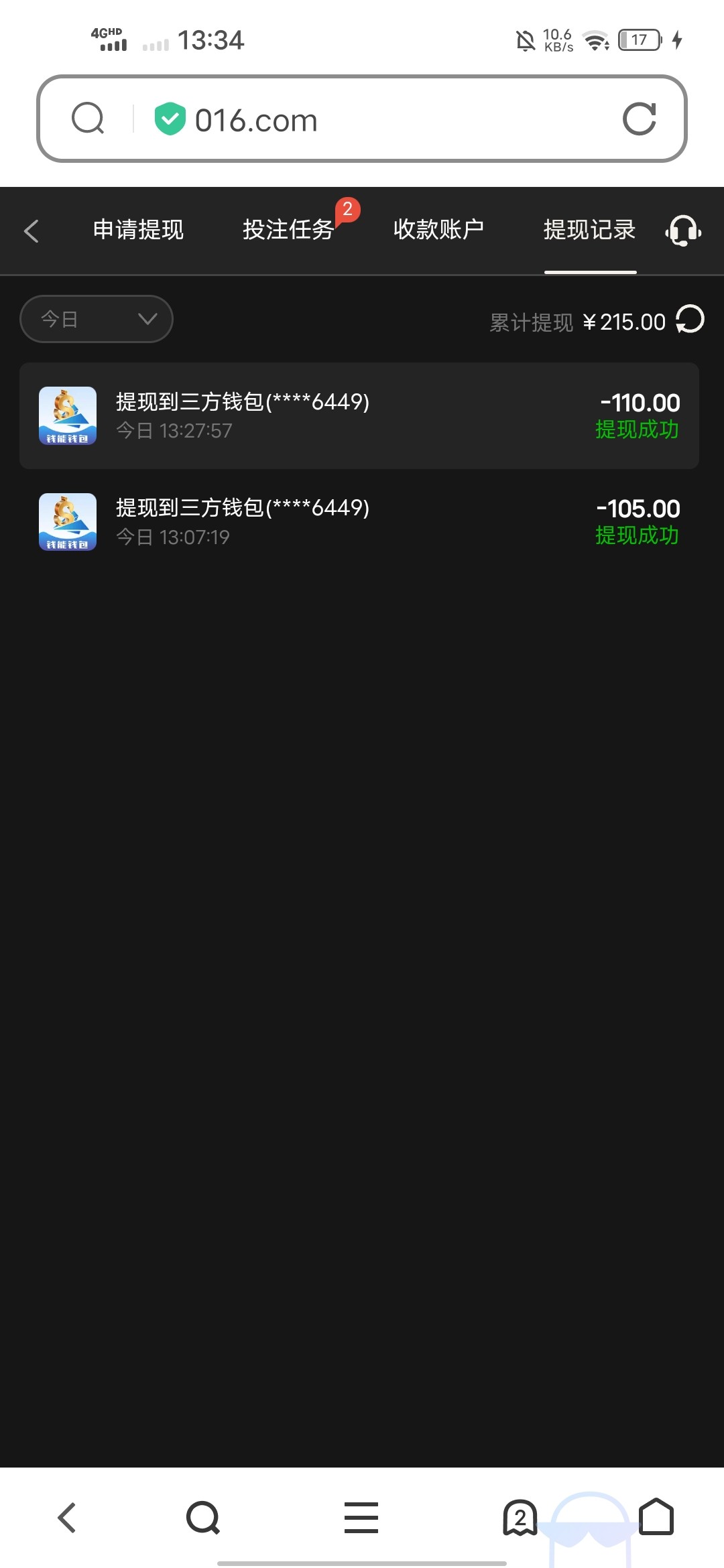Go back using the header arrow
This screenshot has height=1568, width=724.
tap(32, 231)
